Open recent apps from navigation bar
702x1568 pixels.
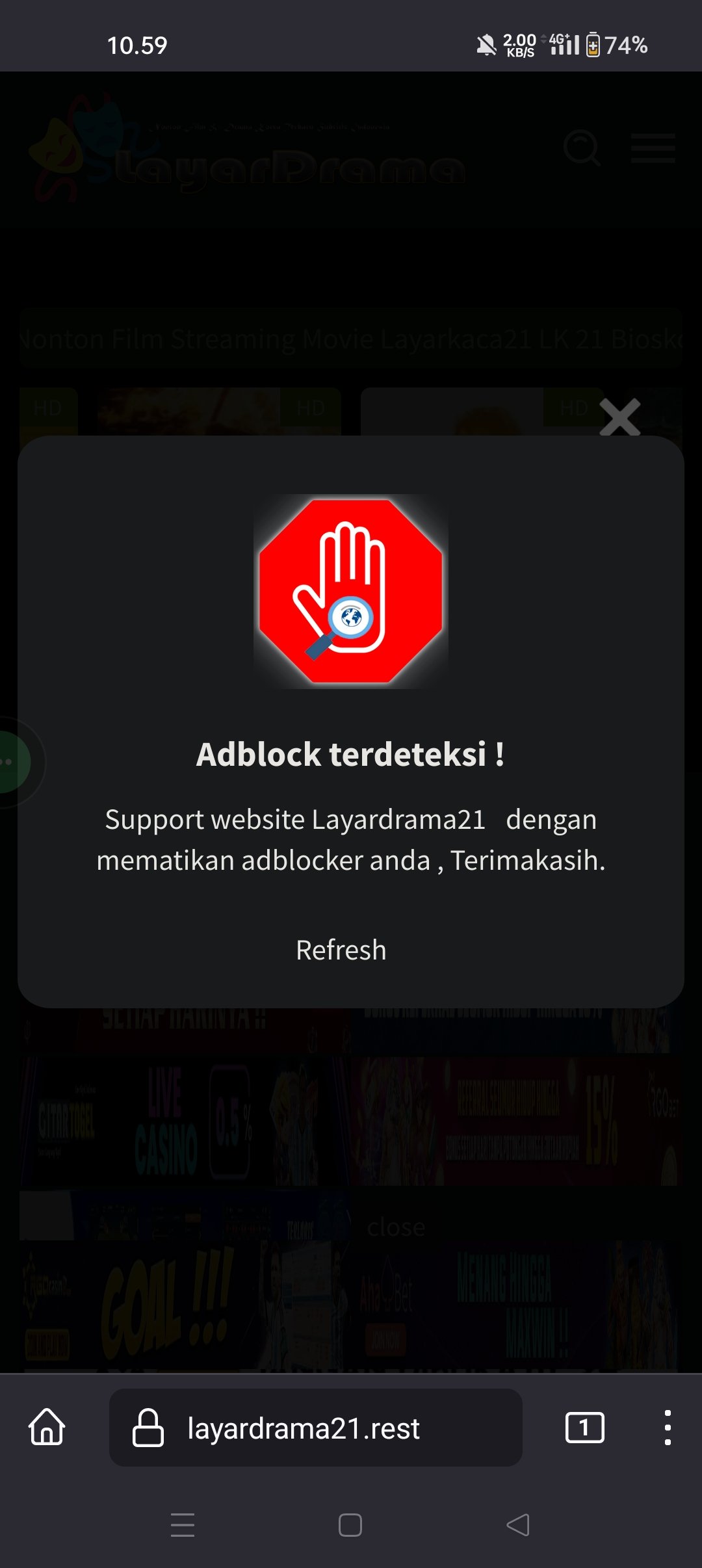tap(183, 1525)
